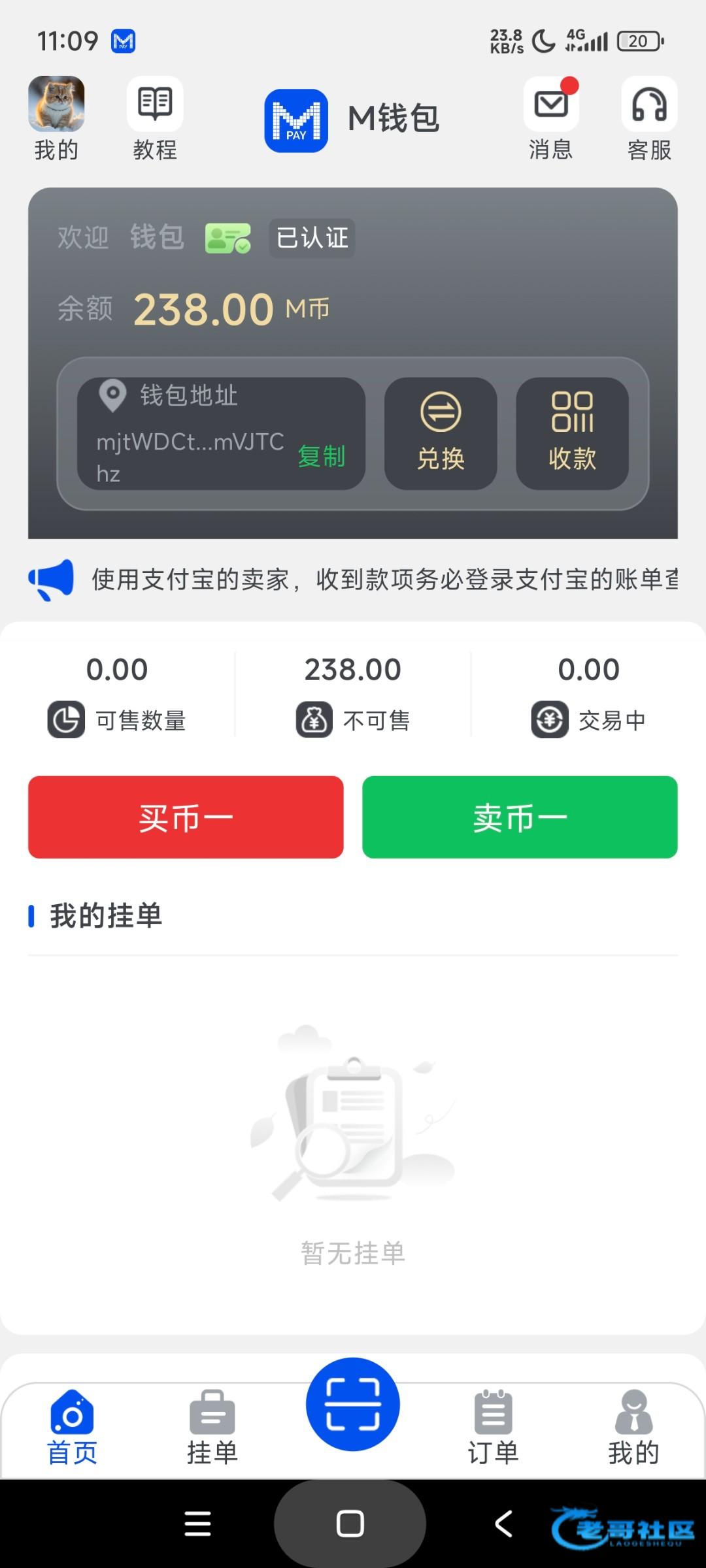Open the 消息 messages inbox

pyautogui.click(x=551, y=105)
